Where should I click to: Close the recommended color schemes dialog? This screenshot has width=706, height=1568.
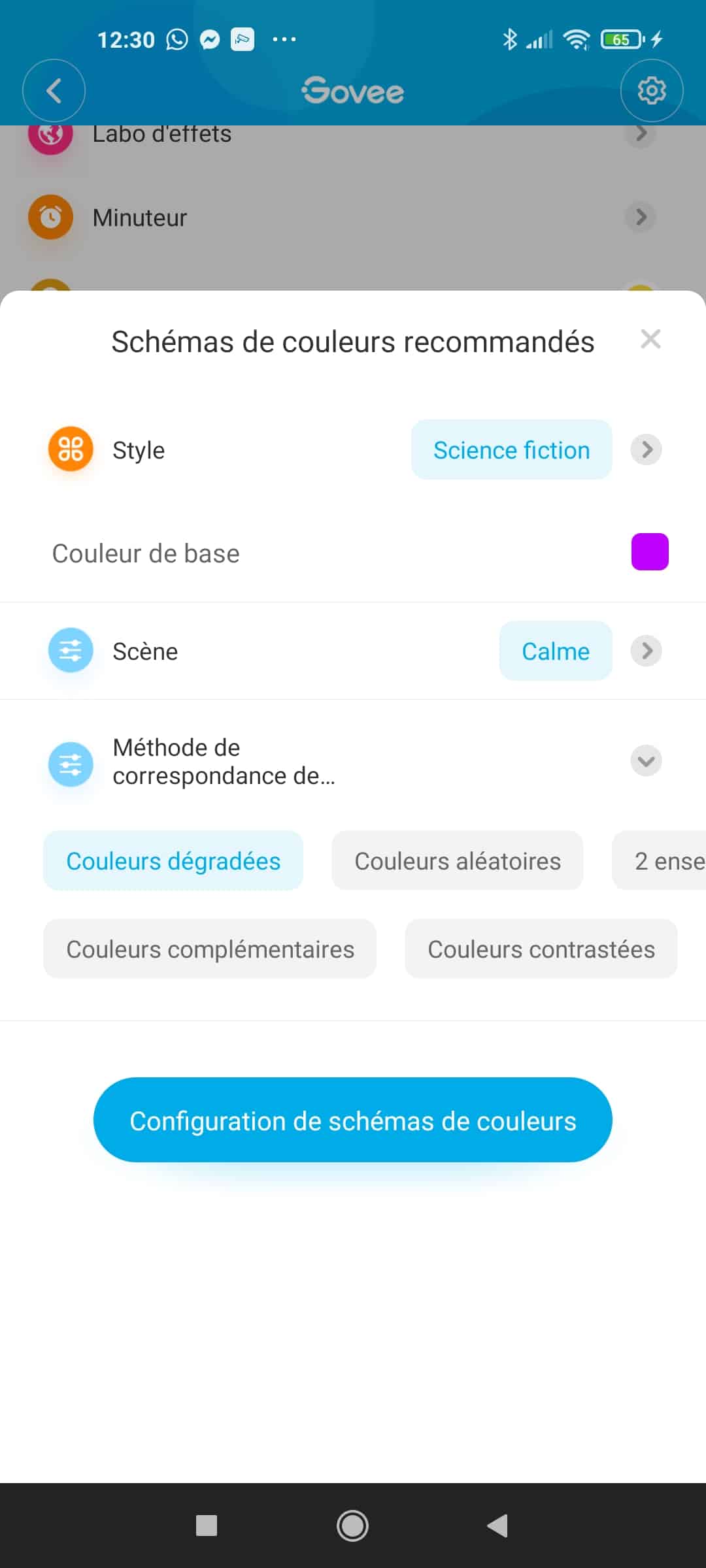coord(650,339)
